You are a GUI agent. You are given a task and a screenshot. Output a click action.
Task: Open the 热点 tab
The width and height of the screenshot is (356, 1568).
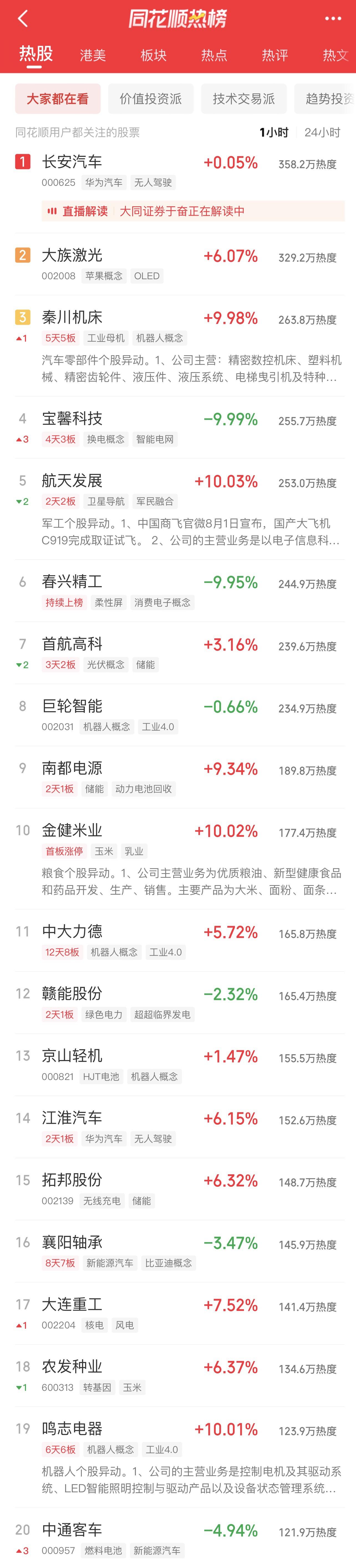[x=214, y=55]
